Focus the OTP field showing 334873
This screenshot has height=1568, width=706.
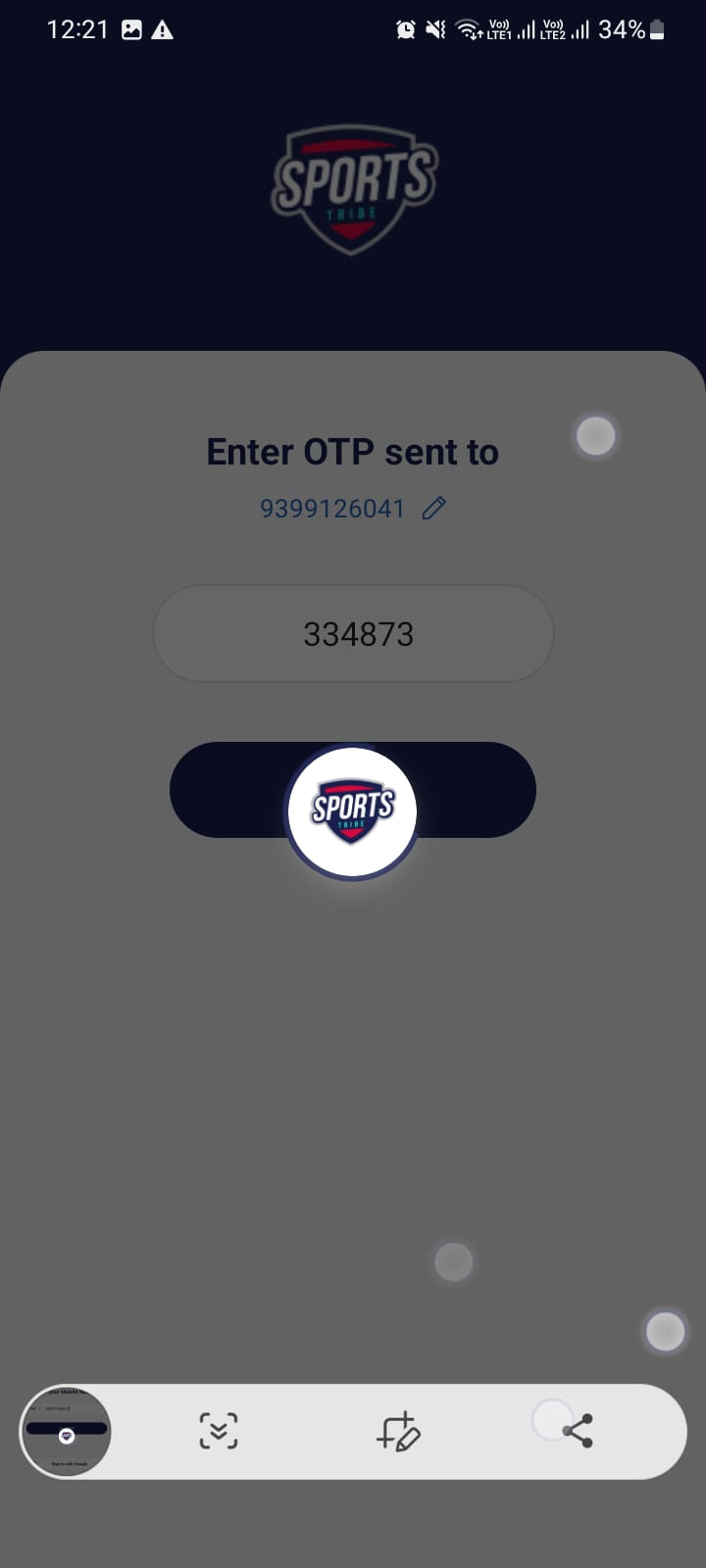tap(353, 634)
